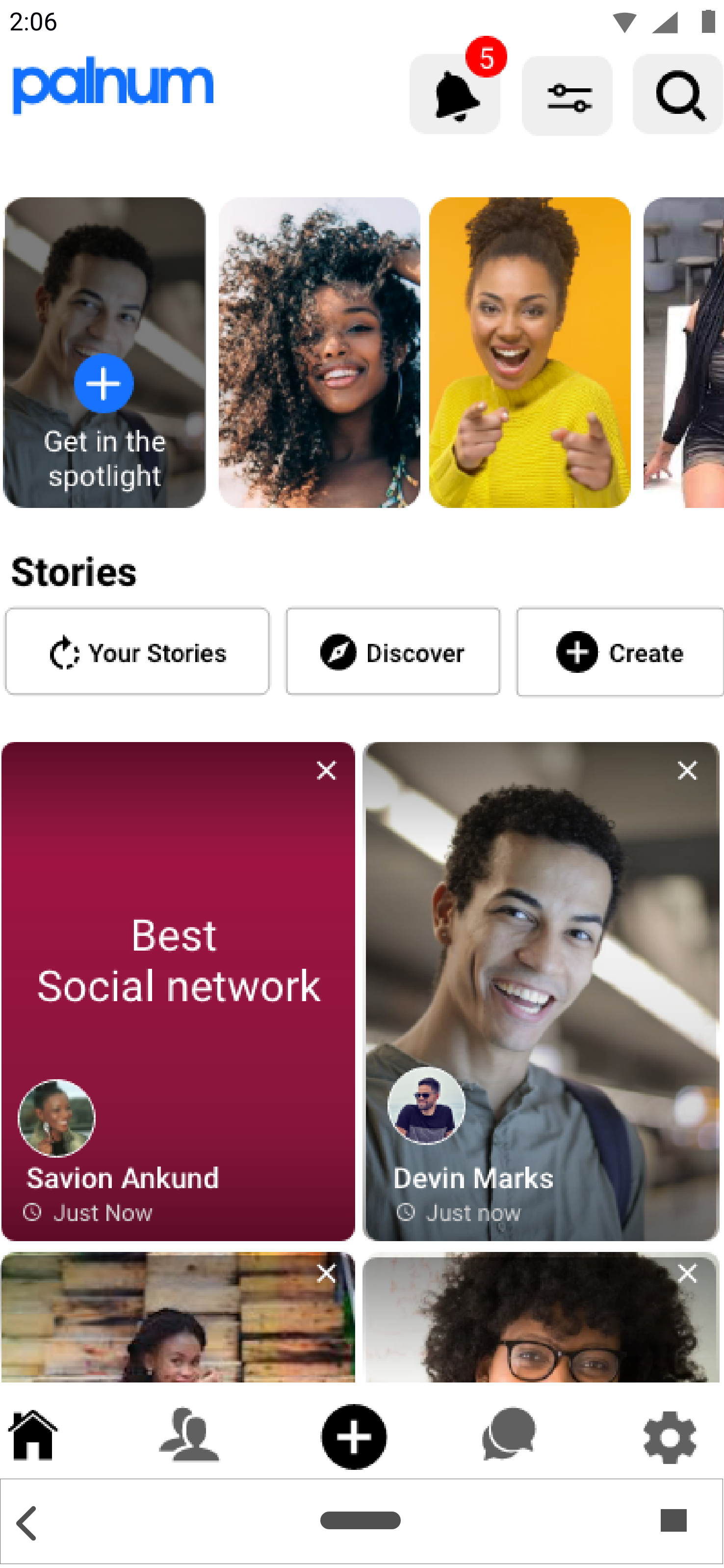Create a new story
This screenshot has height=1568, width=724.
pyautogui.click(x=620, y=652)
